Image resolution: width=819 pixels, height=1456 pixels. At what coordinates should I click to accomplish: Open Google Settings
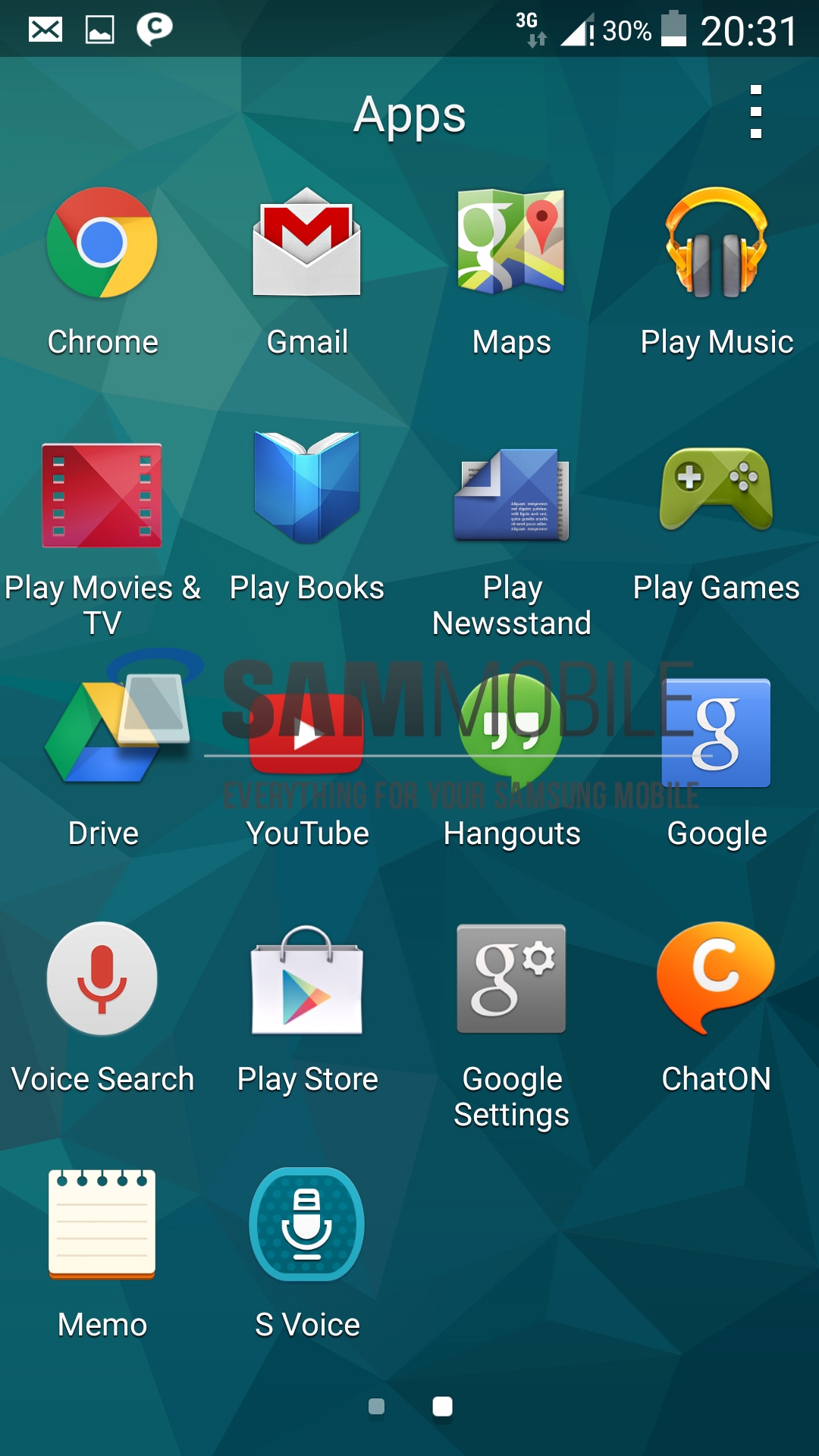coord(512,979)
